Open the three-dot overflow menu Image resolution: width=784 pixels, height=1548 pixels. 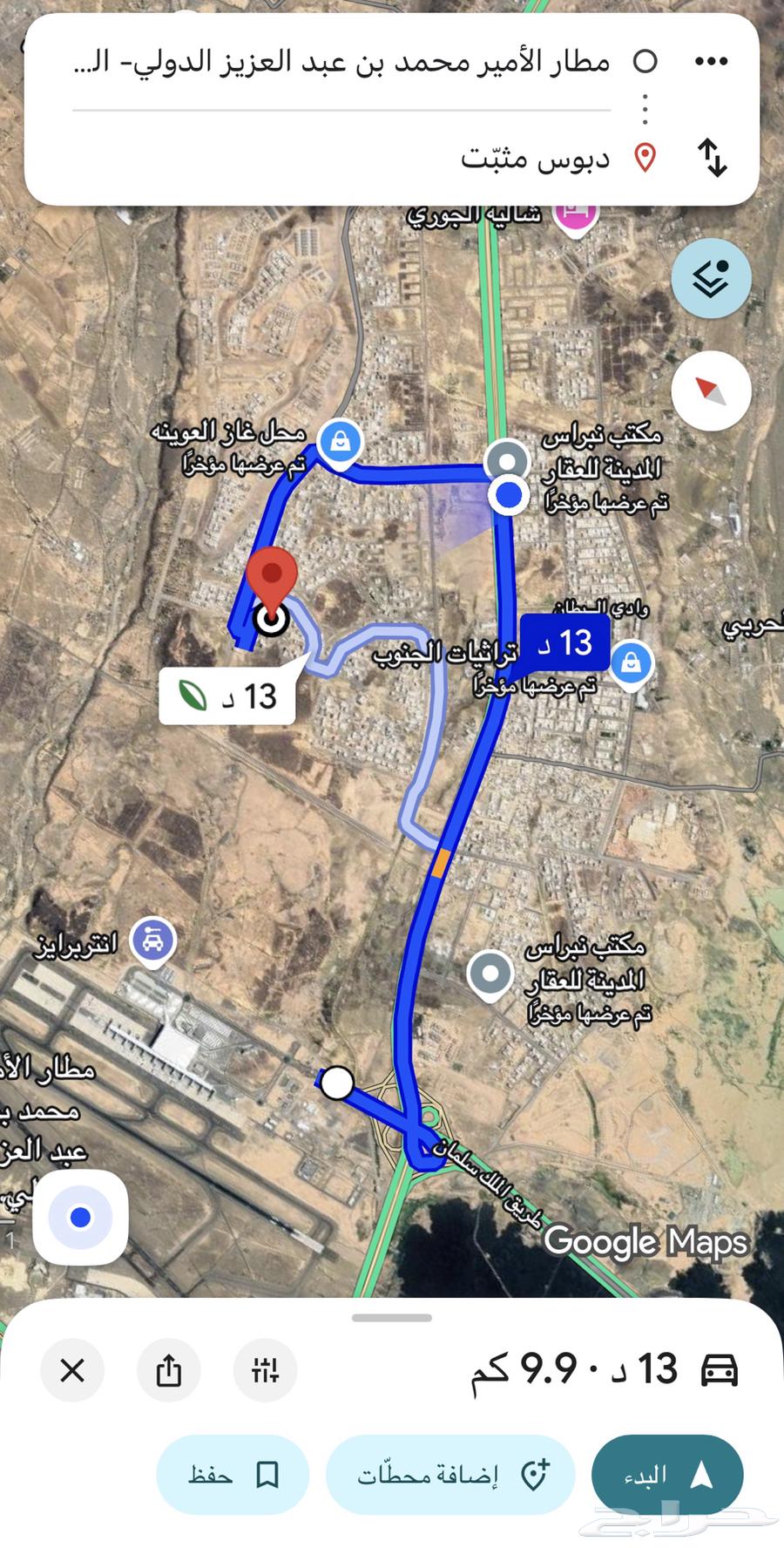[711, 61]
